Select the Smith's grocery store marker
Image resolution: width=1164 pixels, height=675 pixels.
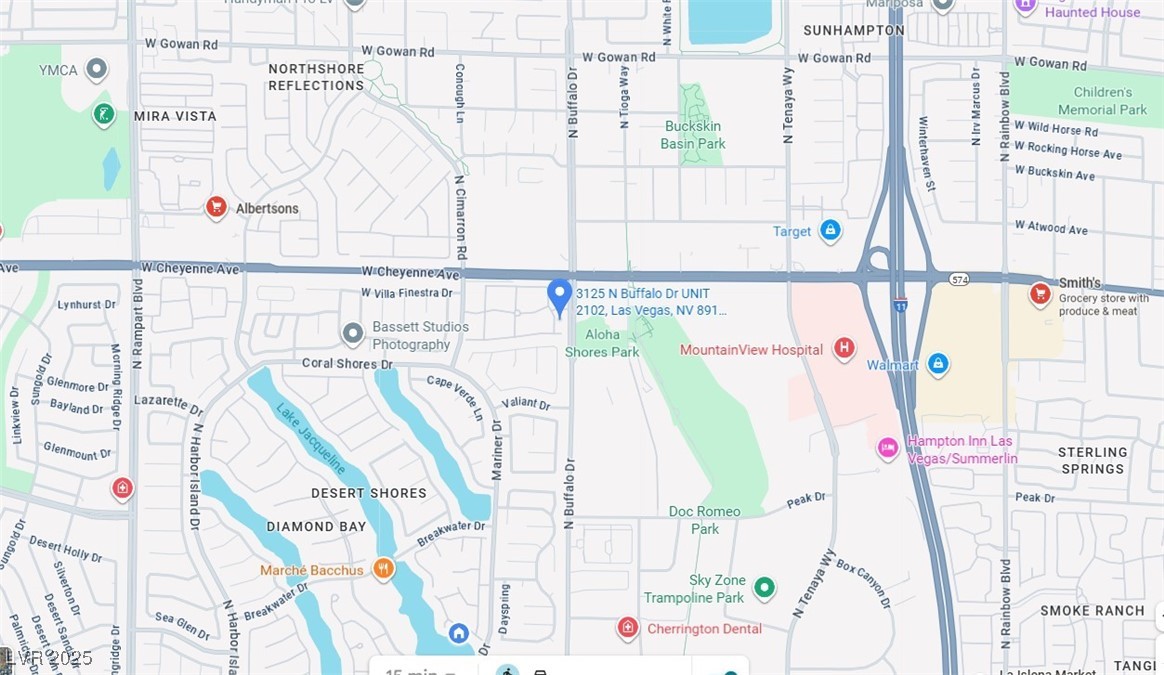(1040, 294)
